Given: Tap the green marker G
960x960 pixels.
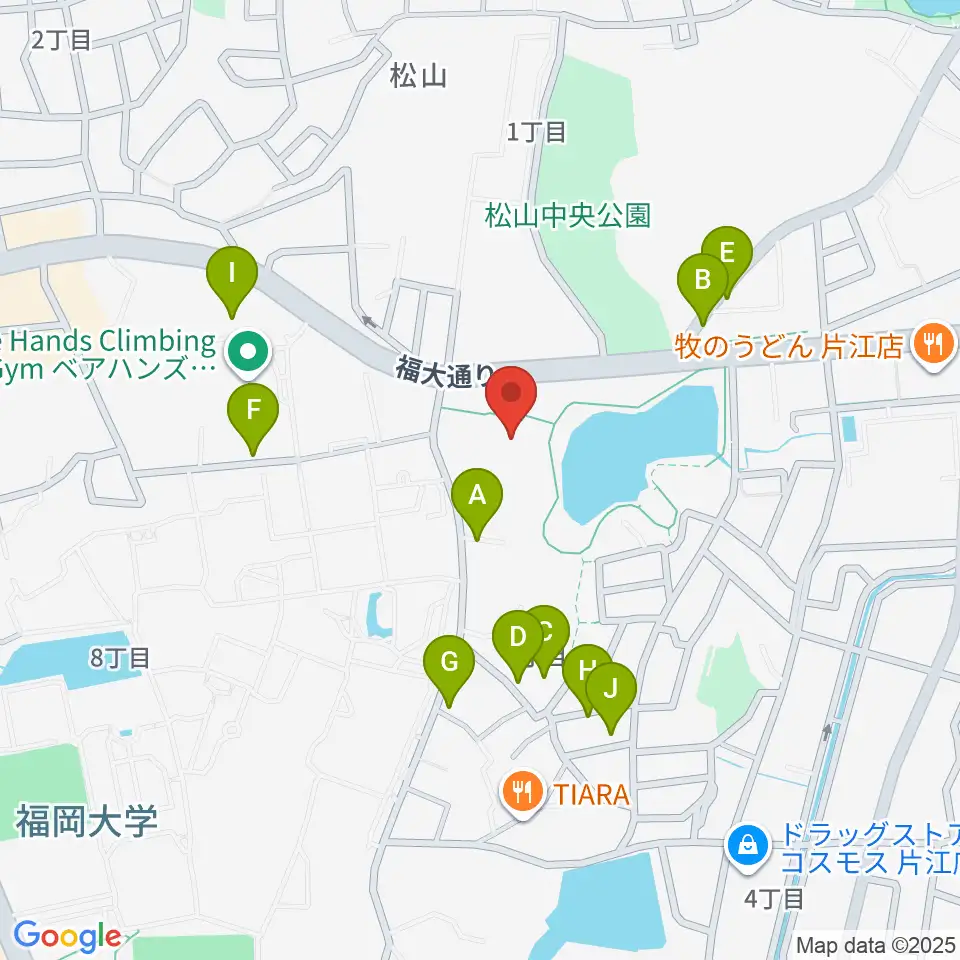Looking at the screenshot, I should coord(449,671).
